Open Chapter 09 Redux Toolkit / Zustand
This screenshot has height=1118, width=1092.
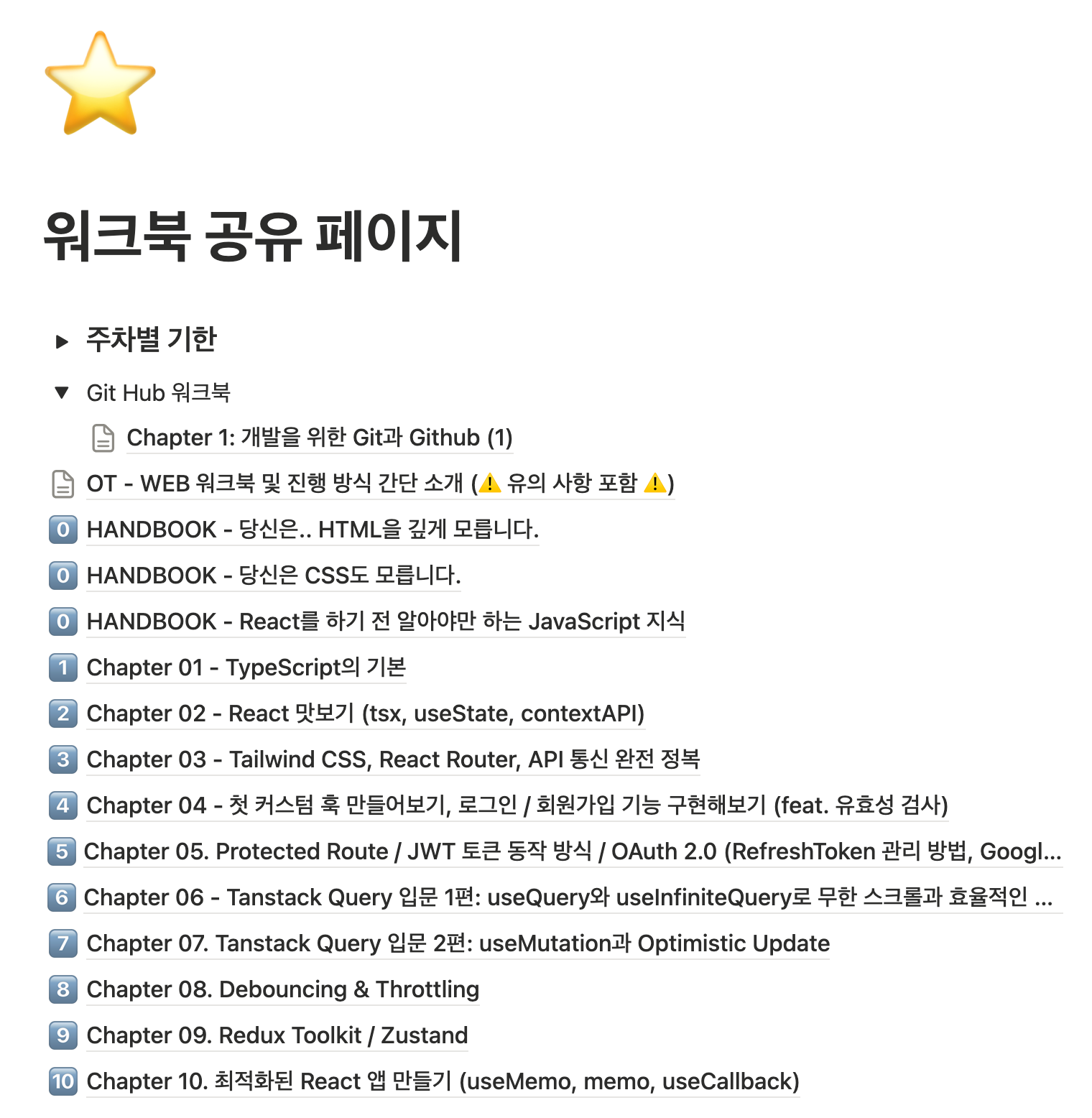(x=276, y=1035)
